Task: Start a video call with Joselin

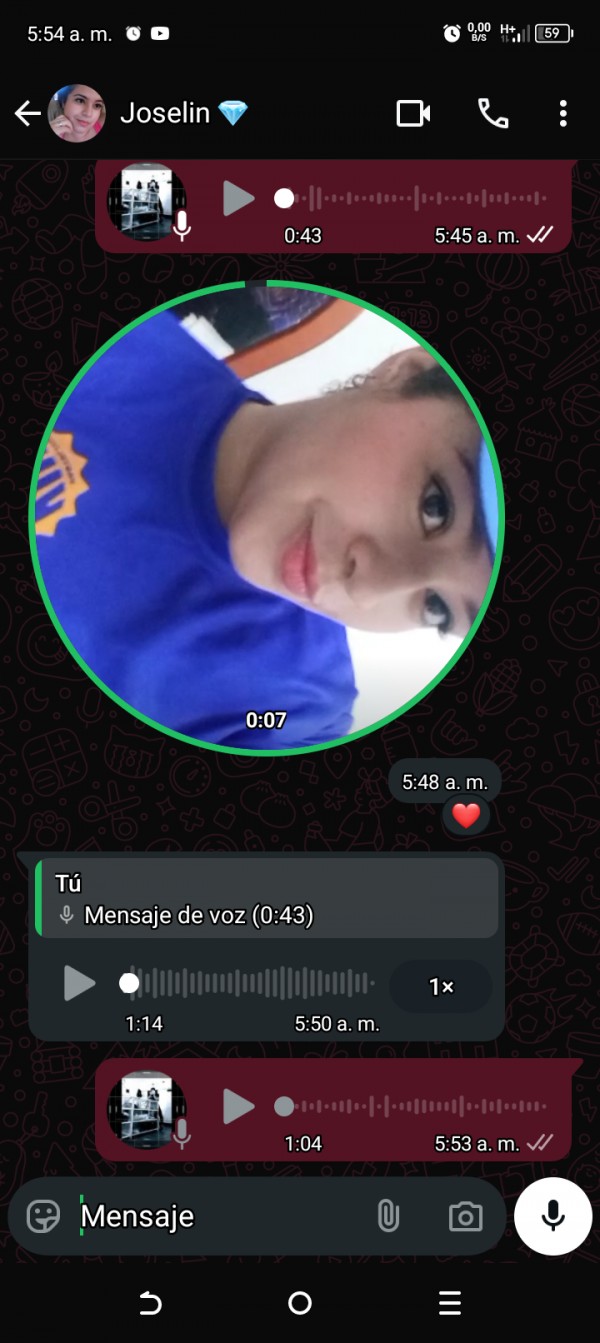Action: point(413,113)
